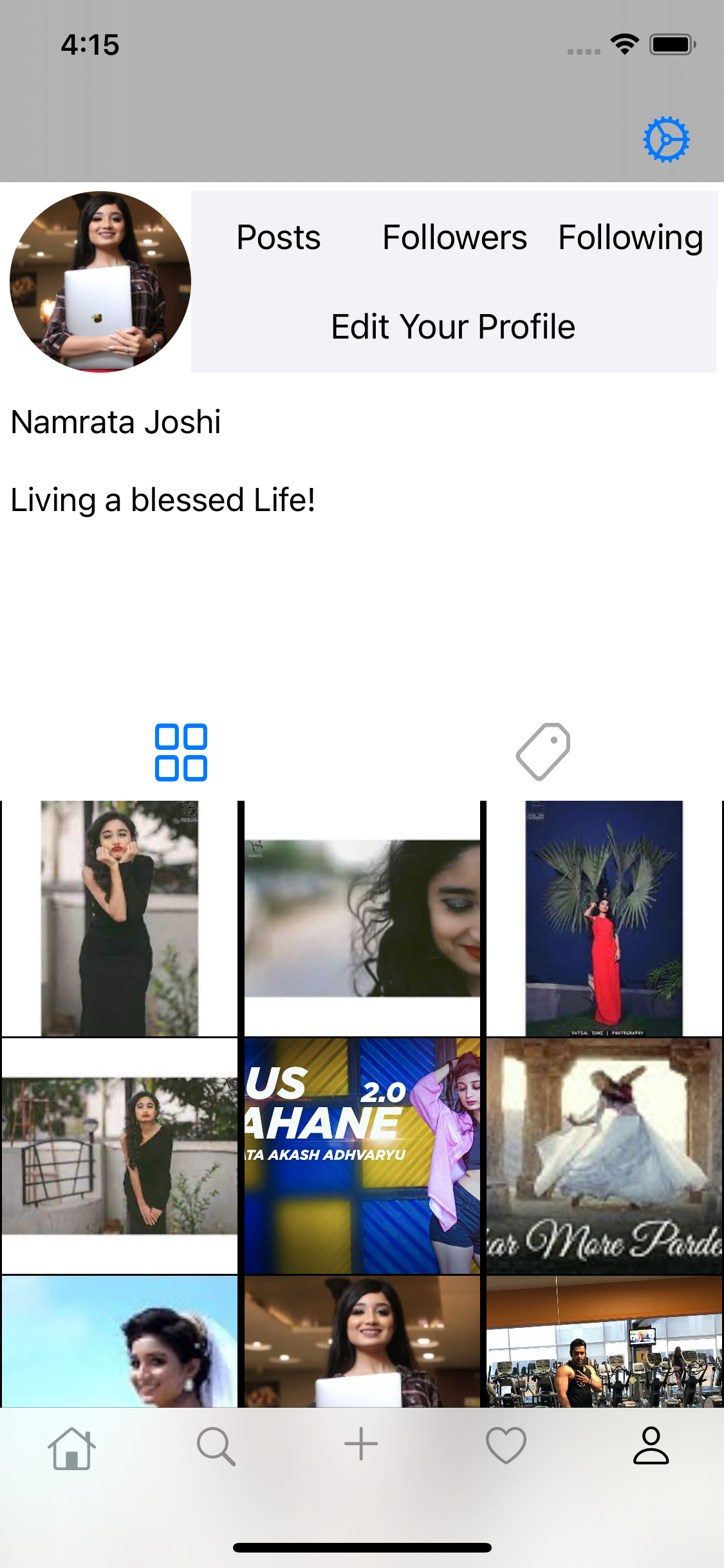The width and height of the screenshot is (724, 1568).
Task: Switch to the Posts tab
Action: (x=278, y=237)
